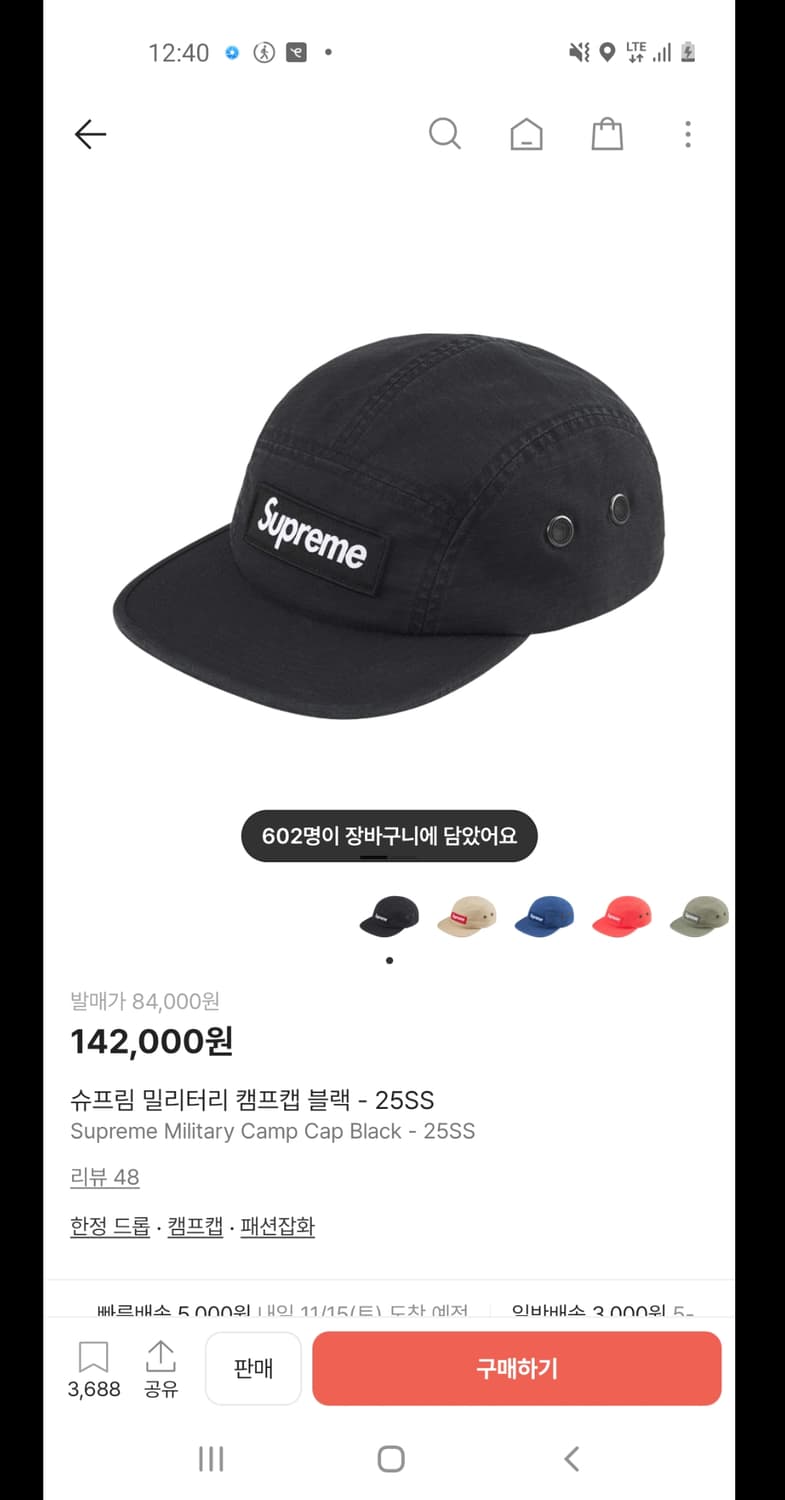Open the search icon in the top bar
This screenshot has height=1500, width=785.
445,134
